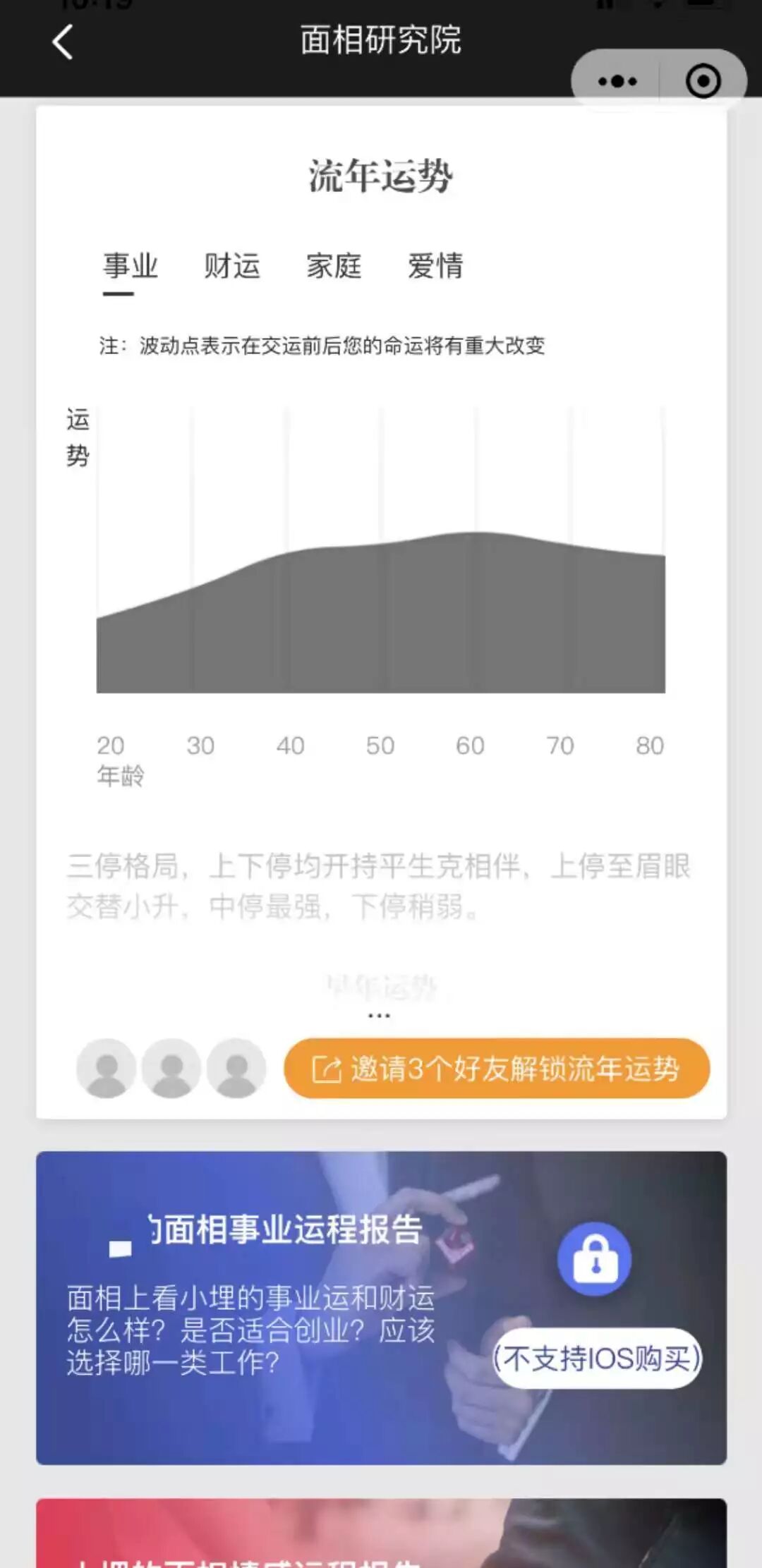Open the mini program more-options menu
The height and width of the screenshot is (1568, 762).
point(617,81)
